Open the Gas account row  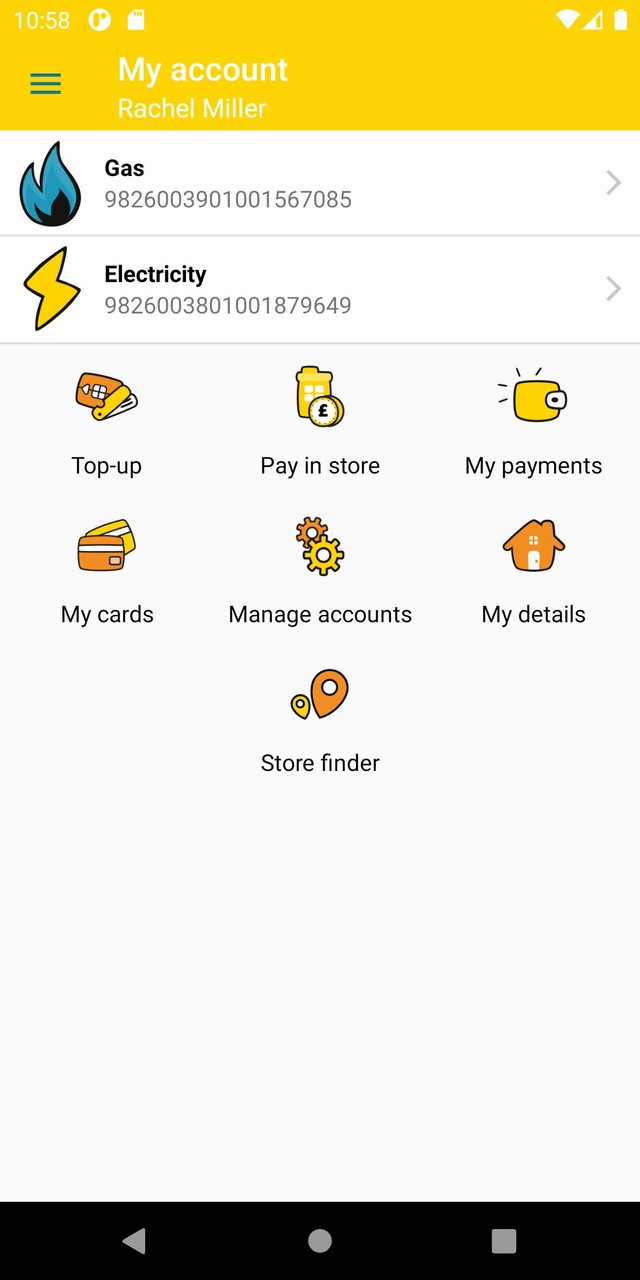(320, 183)
